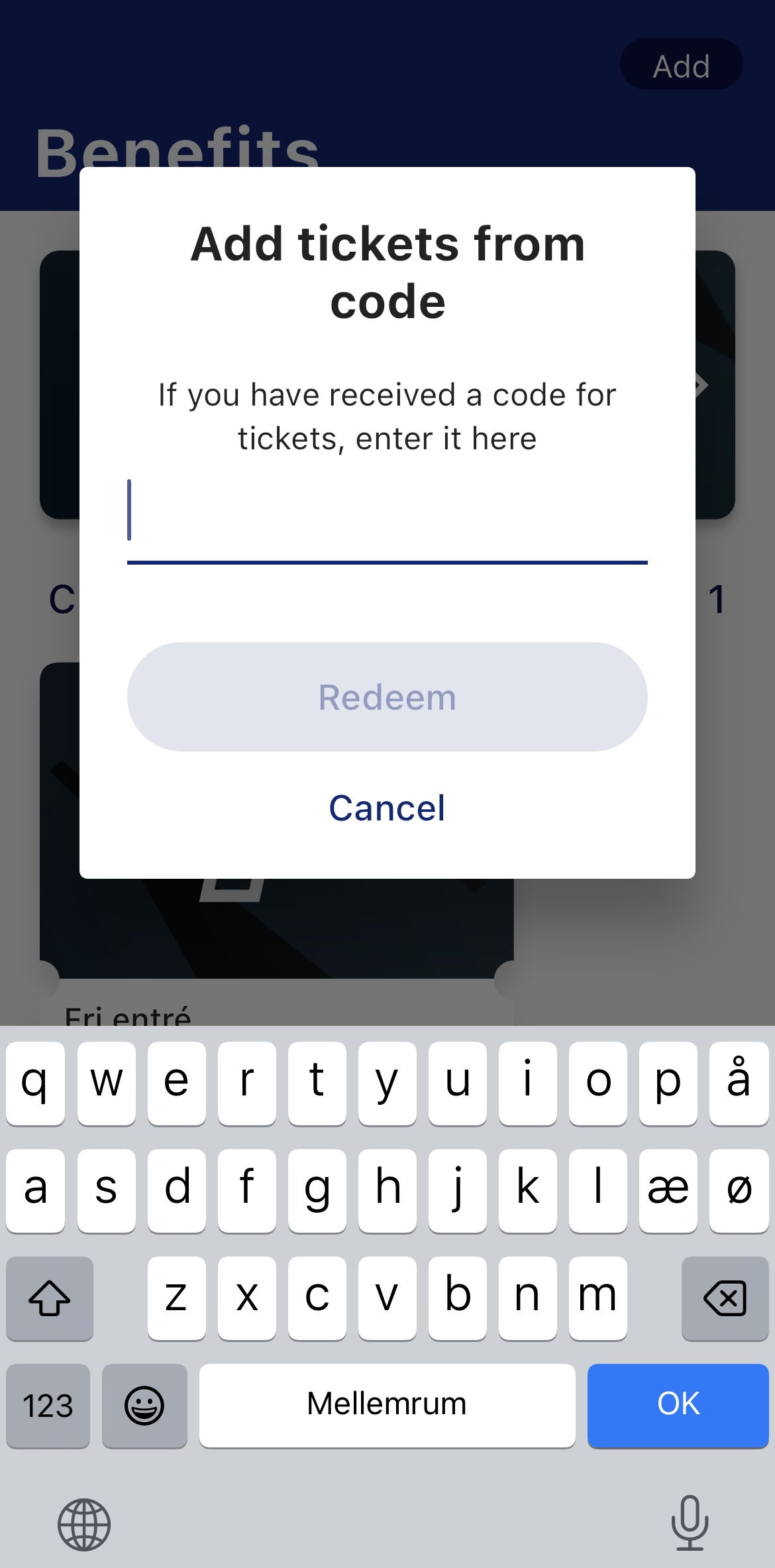Start dictation with the microphone icon
Viewport: 775px width, 1568px height.
tap(690, 1523)
